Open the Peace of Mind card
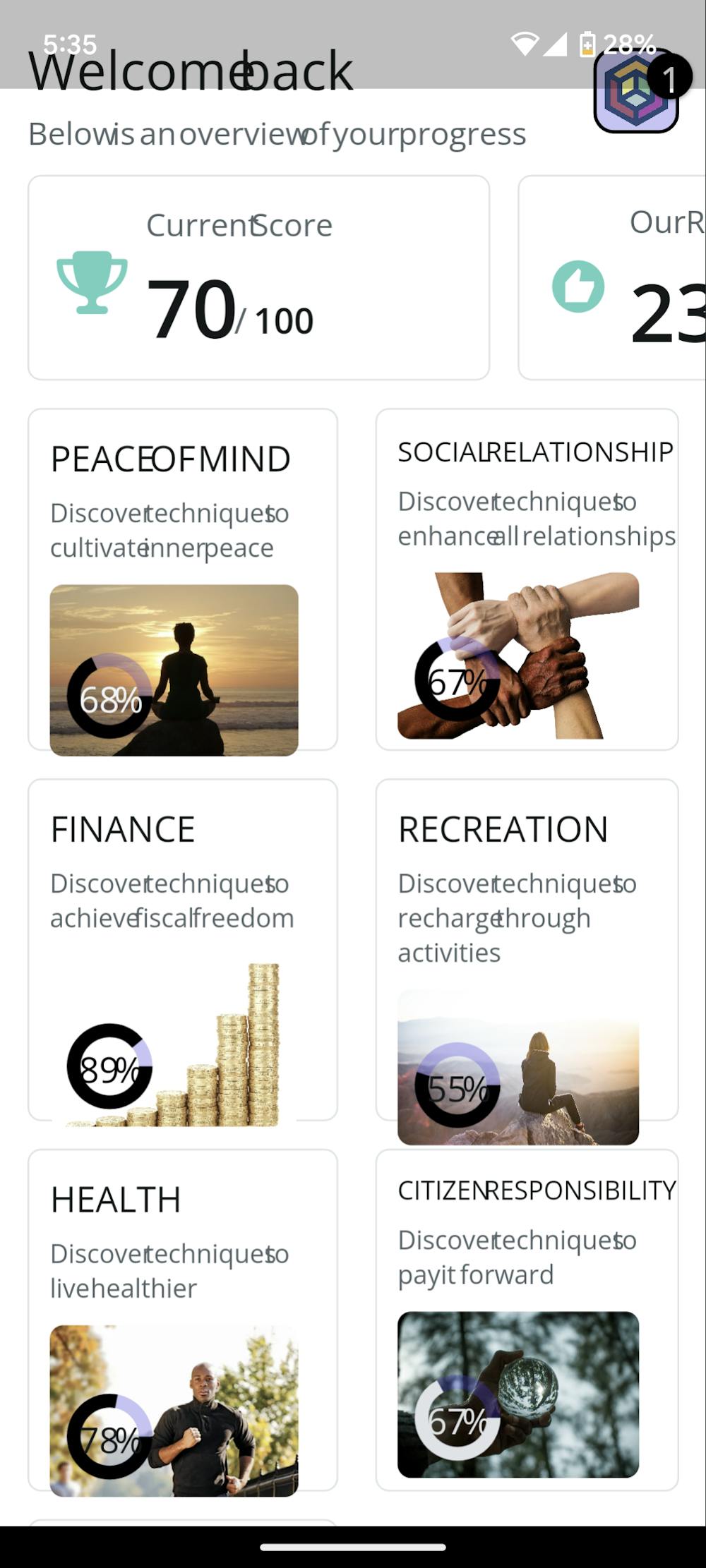 (182, 579)
